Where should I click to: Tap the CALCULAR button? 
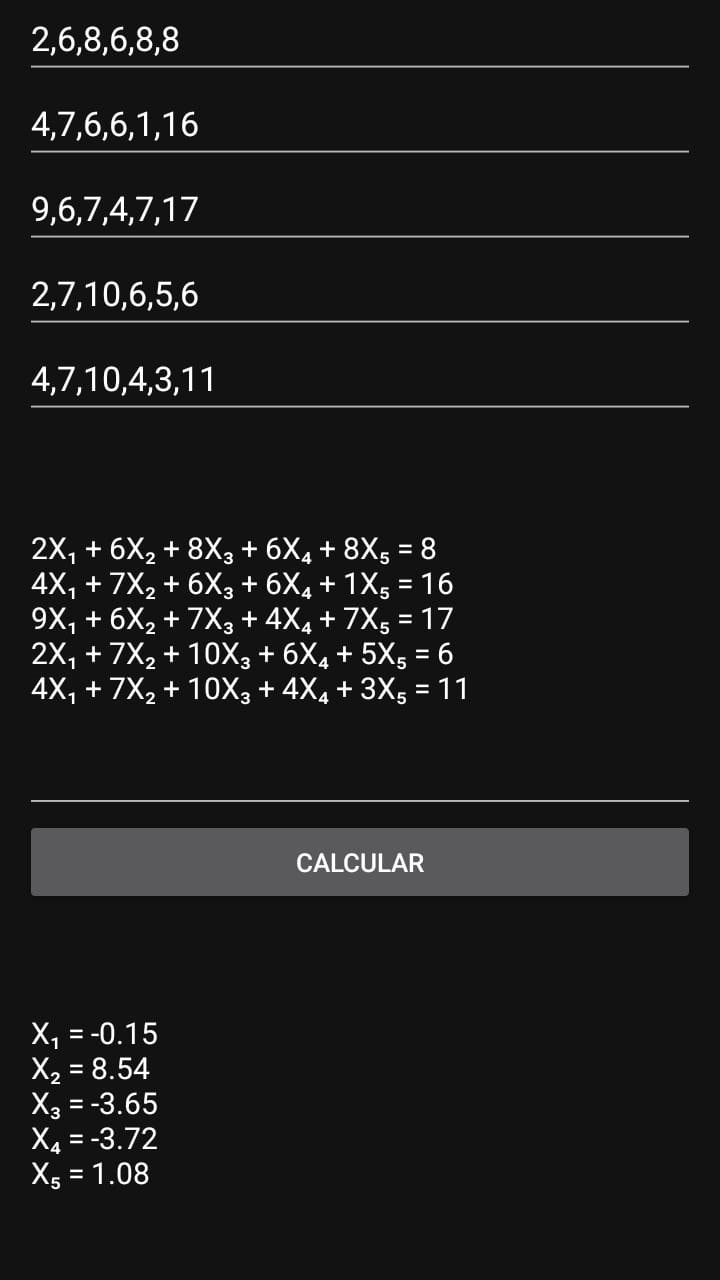[x=359, y=862]
